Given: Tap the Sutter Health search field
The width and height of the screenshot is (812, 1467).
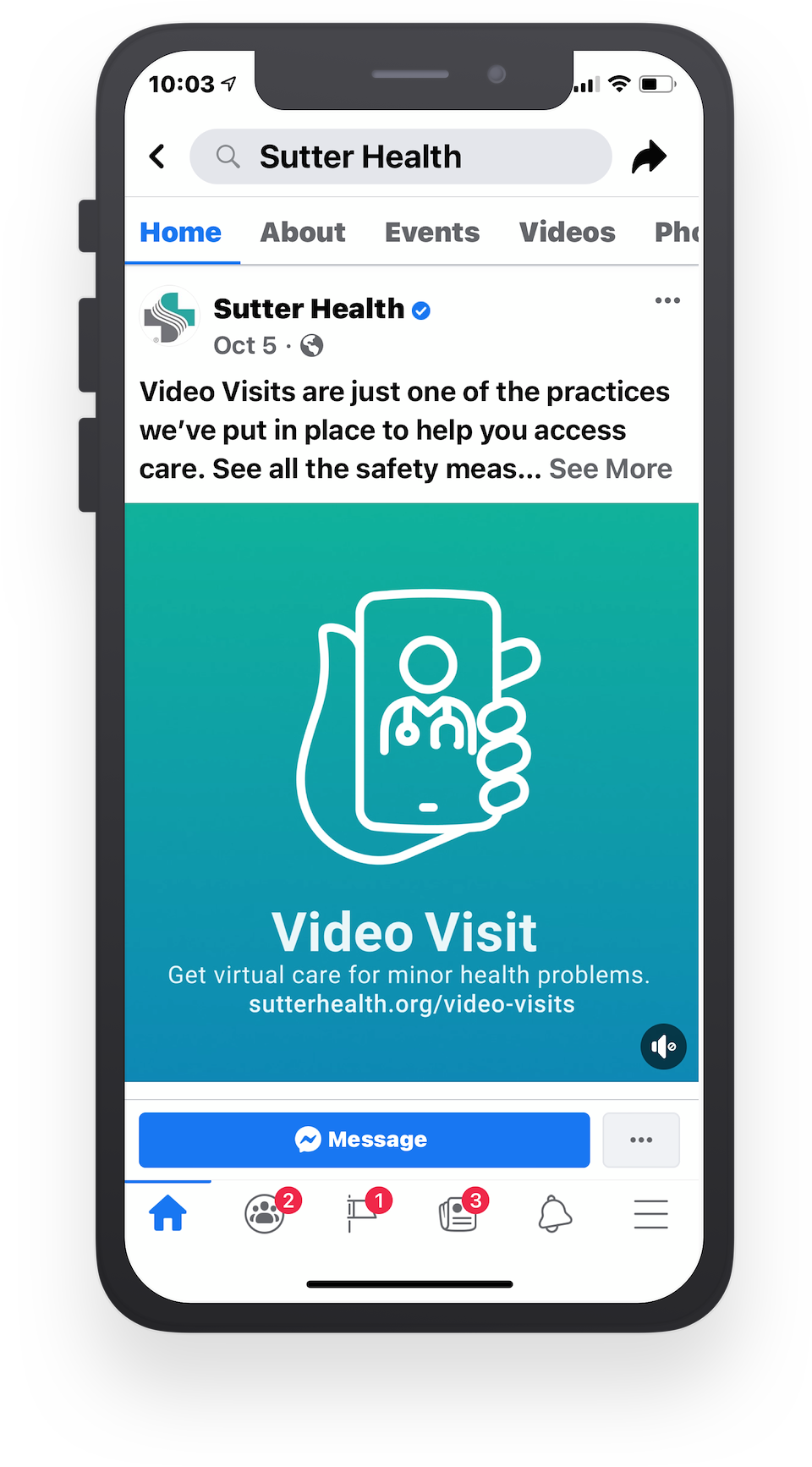Looking at the screenshot, I should [x=400, y=157].
